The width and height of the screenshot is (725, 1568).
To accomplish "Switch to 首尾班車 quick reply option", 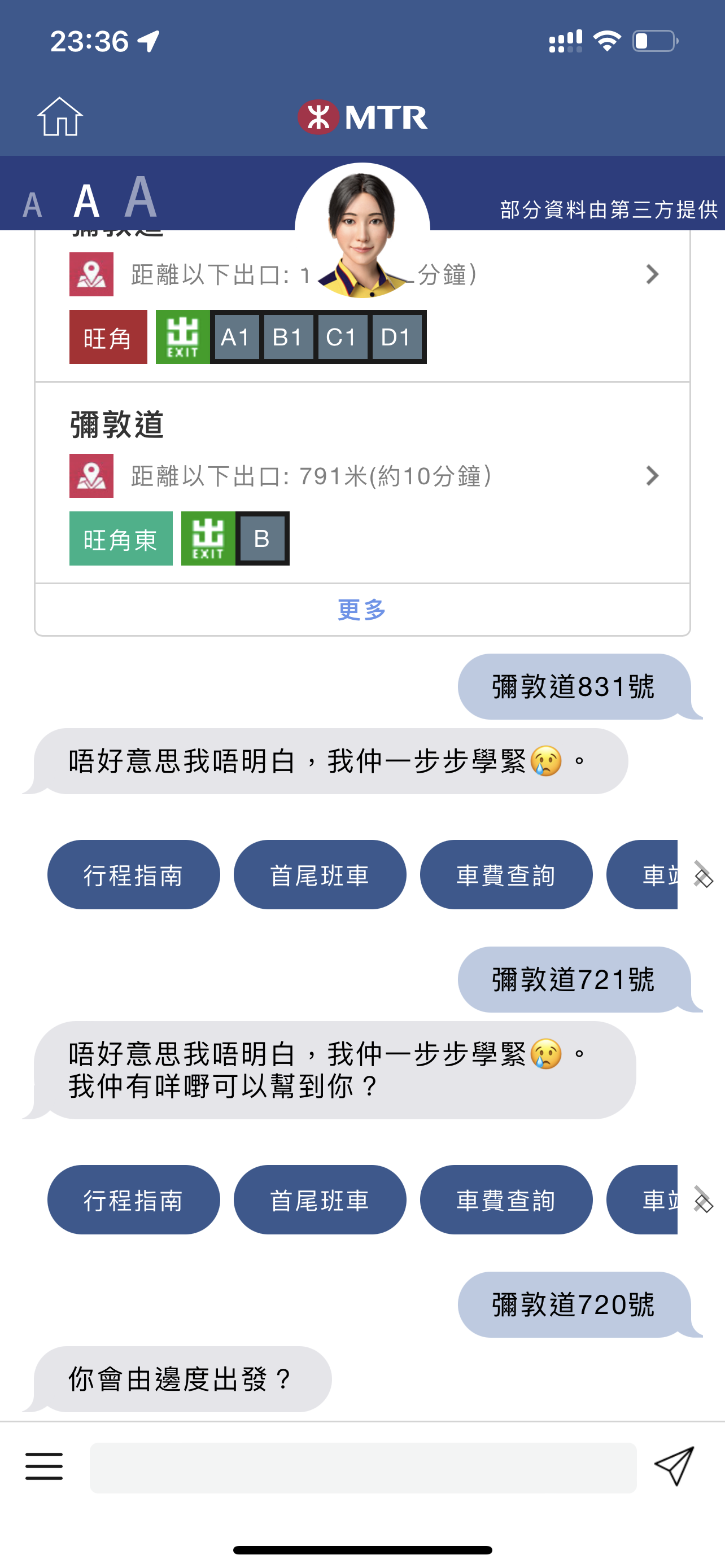I will tap(320, 875).
